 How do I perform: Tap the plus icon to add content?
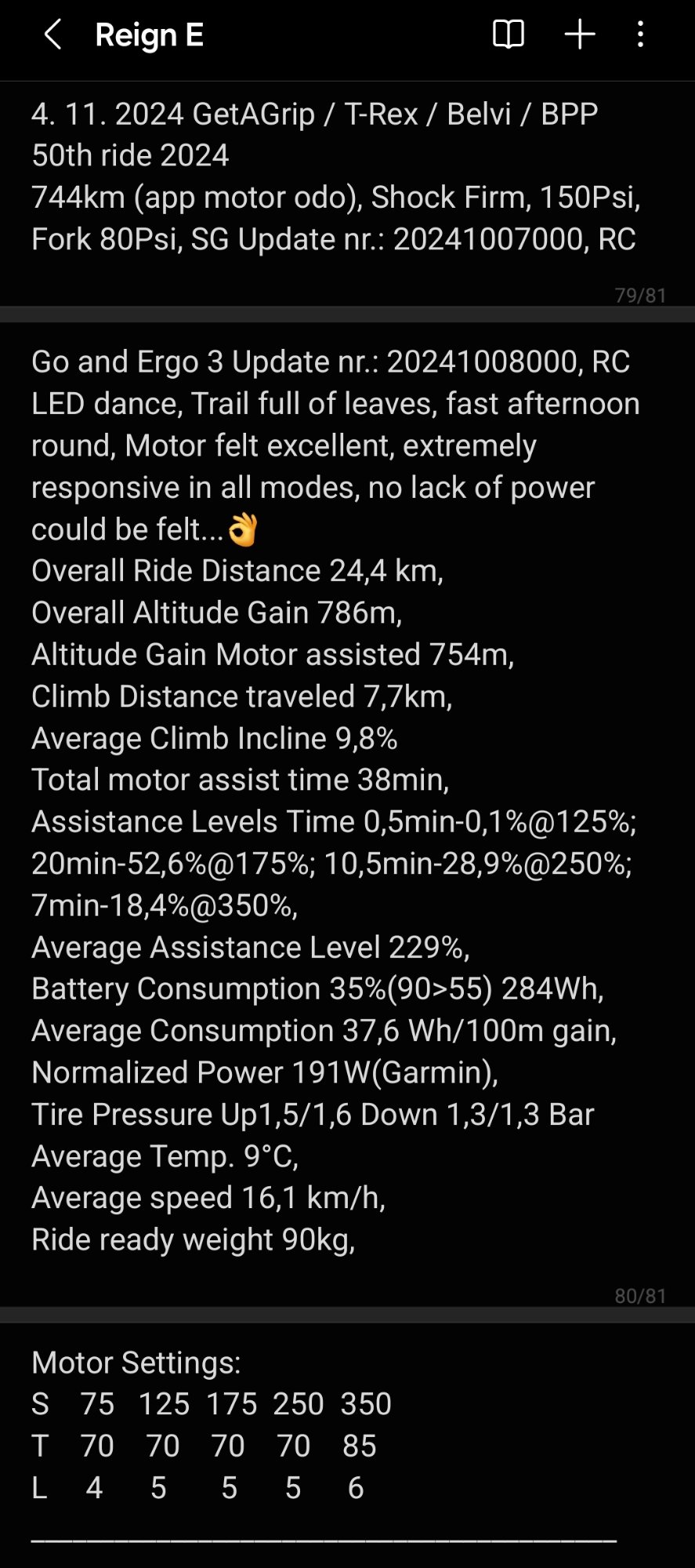click(580, 35)
